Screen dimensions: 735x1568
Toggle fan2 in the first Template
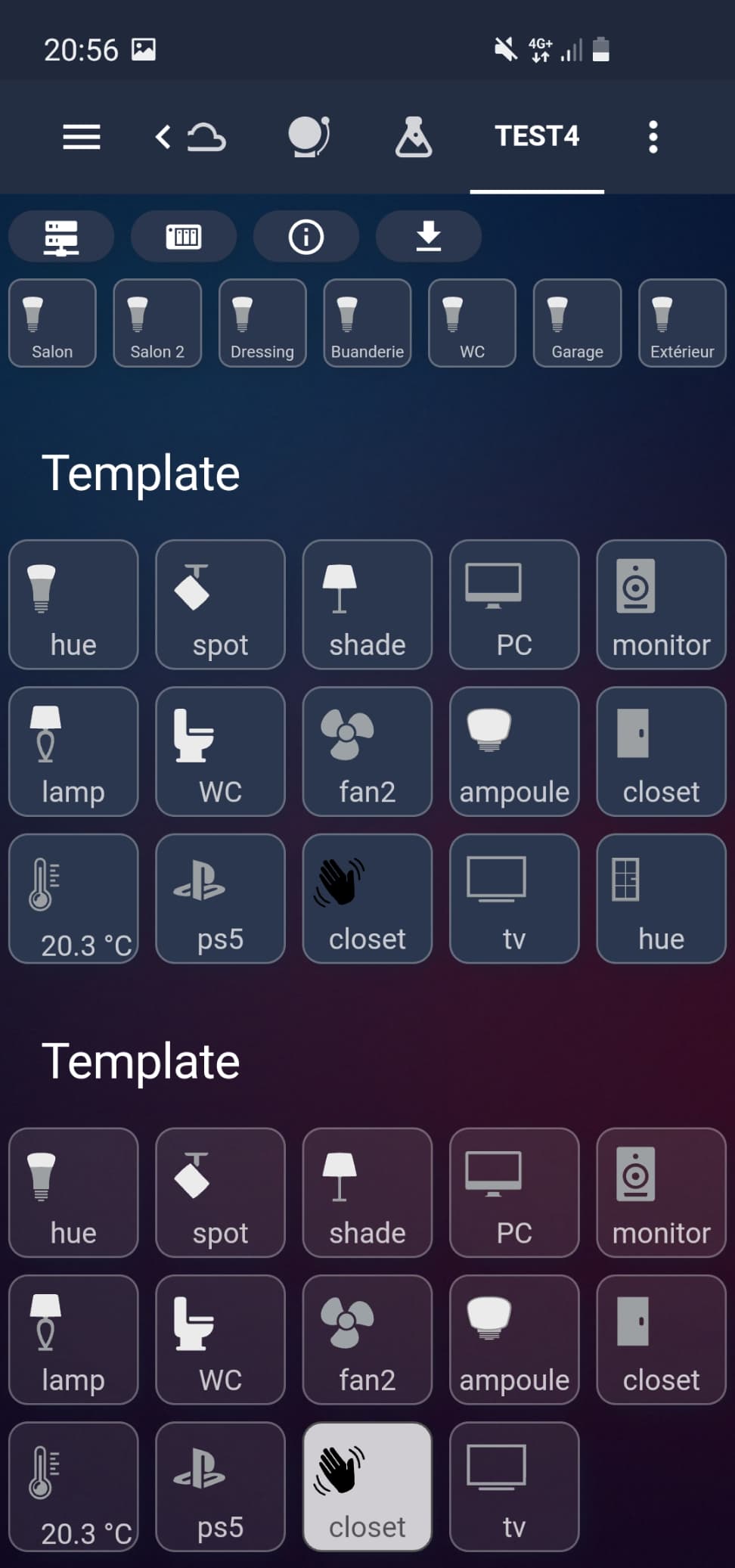point(367,751)
